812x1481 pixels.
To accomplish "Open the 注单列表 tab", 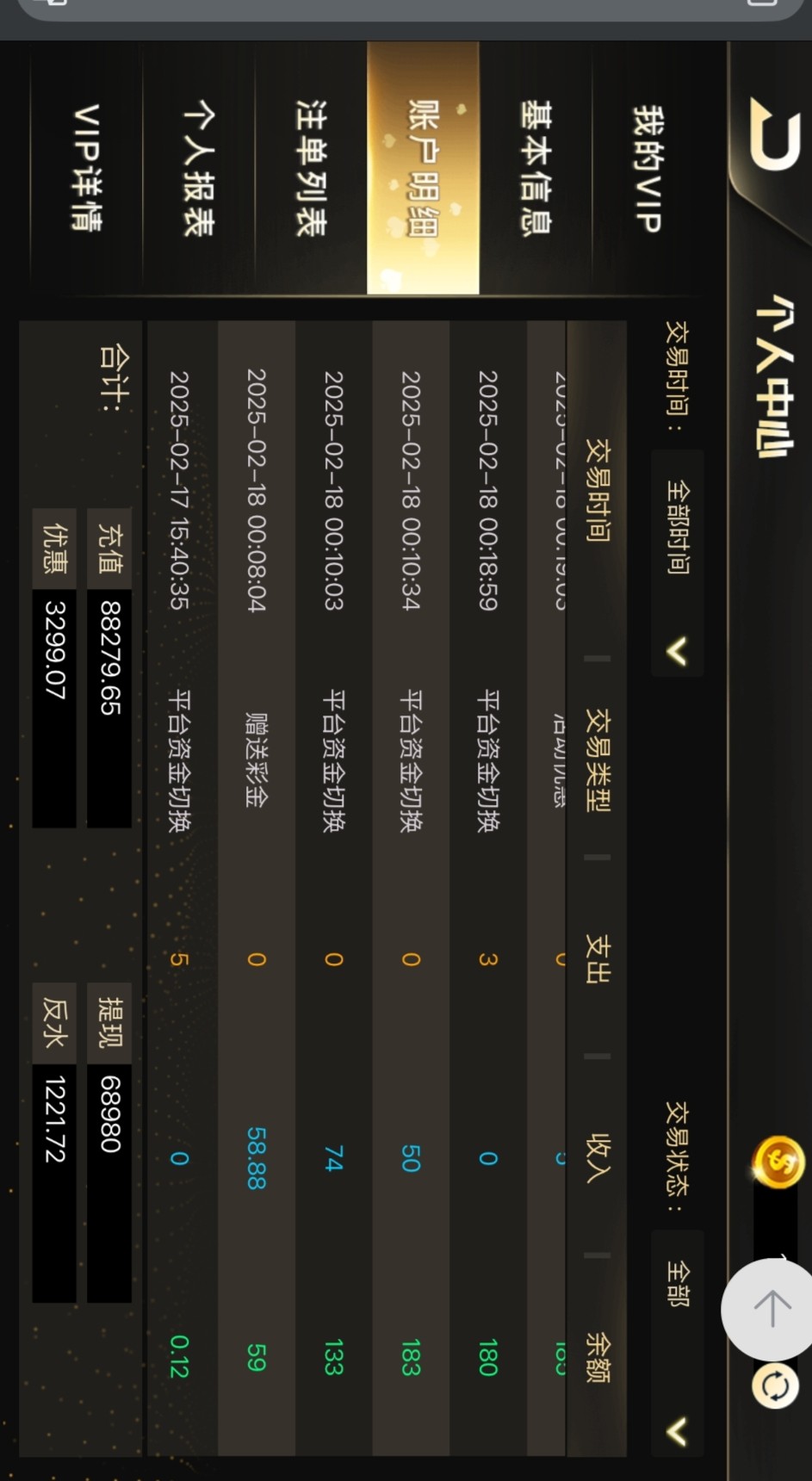I will pos(311,168).
